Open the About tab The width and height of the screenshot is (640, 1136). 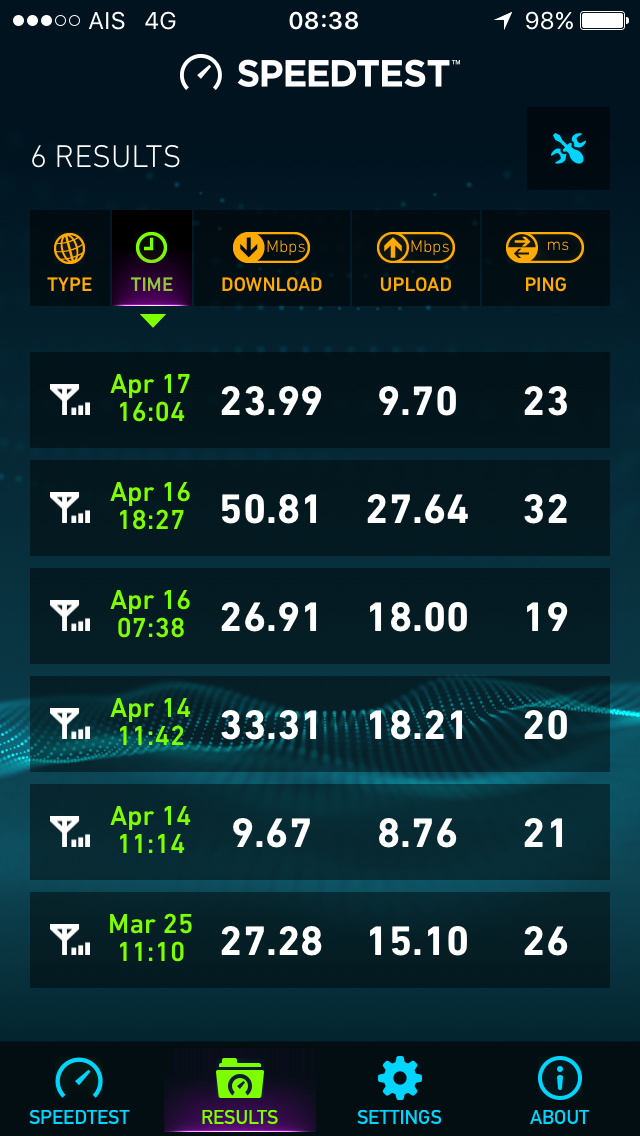pyautogui.click(x=560, y=1090)
